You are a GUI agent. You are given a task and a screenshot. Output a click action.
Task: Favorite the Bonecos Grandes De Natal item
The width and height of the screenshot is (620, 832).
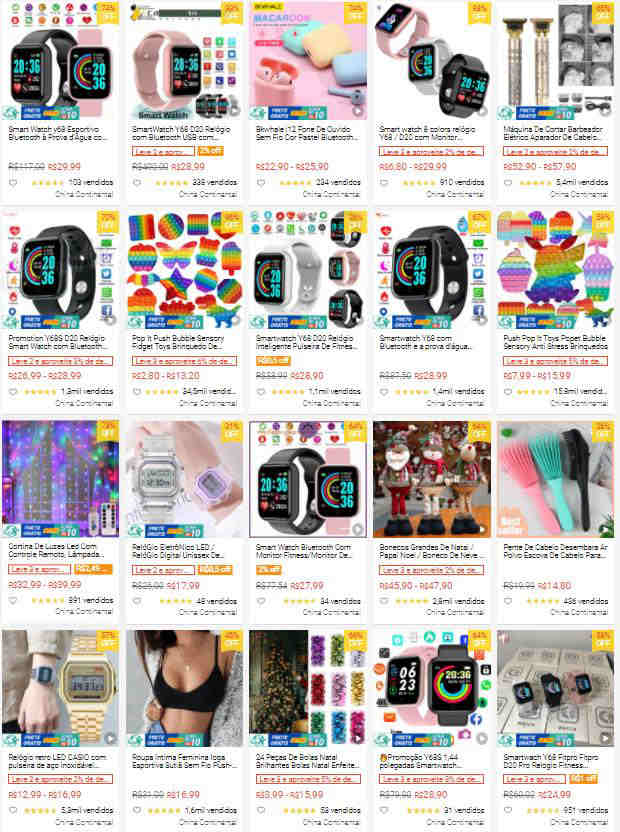tap(383, 601)
